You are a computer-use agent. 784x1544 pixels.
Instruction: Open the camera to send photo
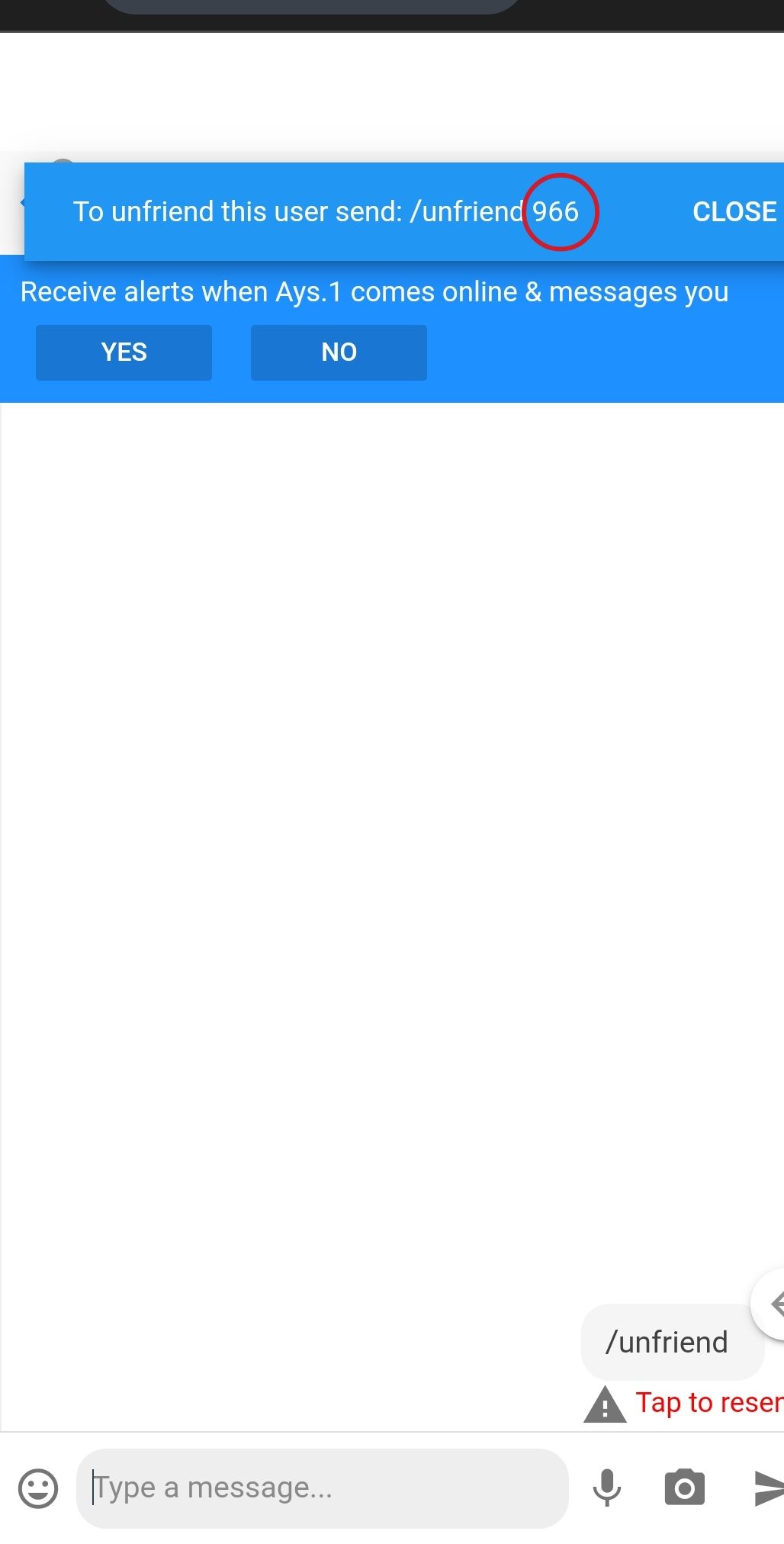pyautogui.click(x=684, y=1487)
